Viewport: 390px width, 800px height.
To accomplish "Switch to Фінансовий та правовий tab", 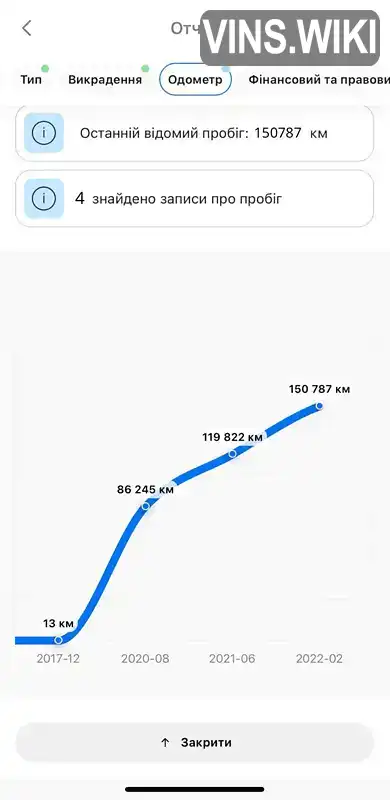I will point(319,80).
